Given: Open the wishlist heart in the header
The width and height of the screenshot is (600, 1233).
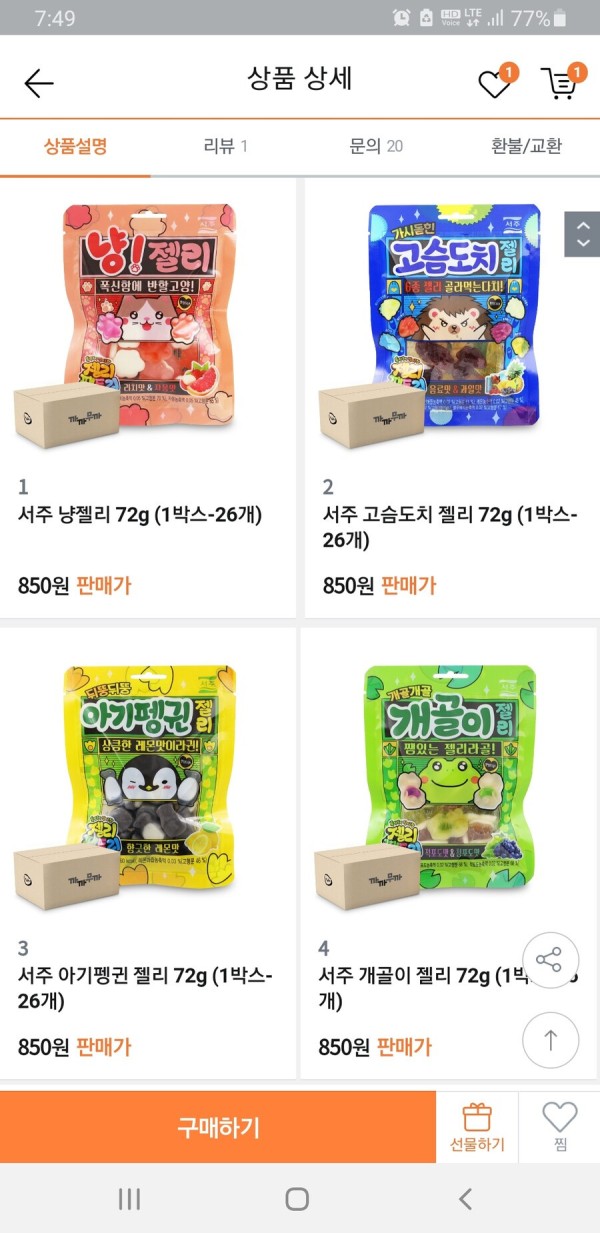Looking at the screenshot, I should (494, 84).
